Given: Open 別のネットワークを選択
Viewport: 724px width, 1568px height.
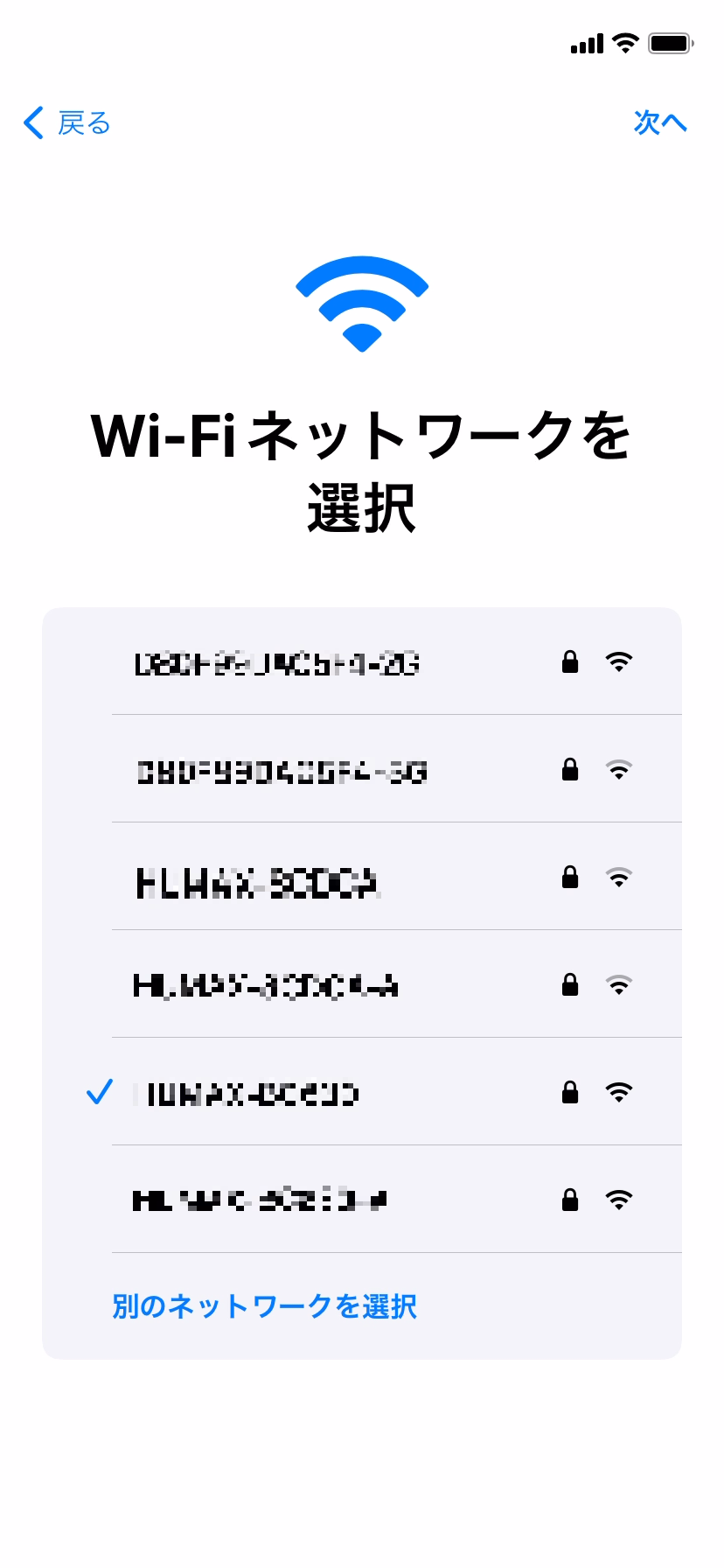Looking at the screenshot, I should (x=265, y=1306).
